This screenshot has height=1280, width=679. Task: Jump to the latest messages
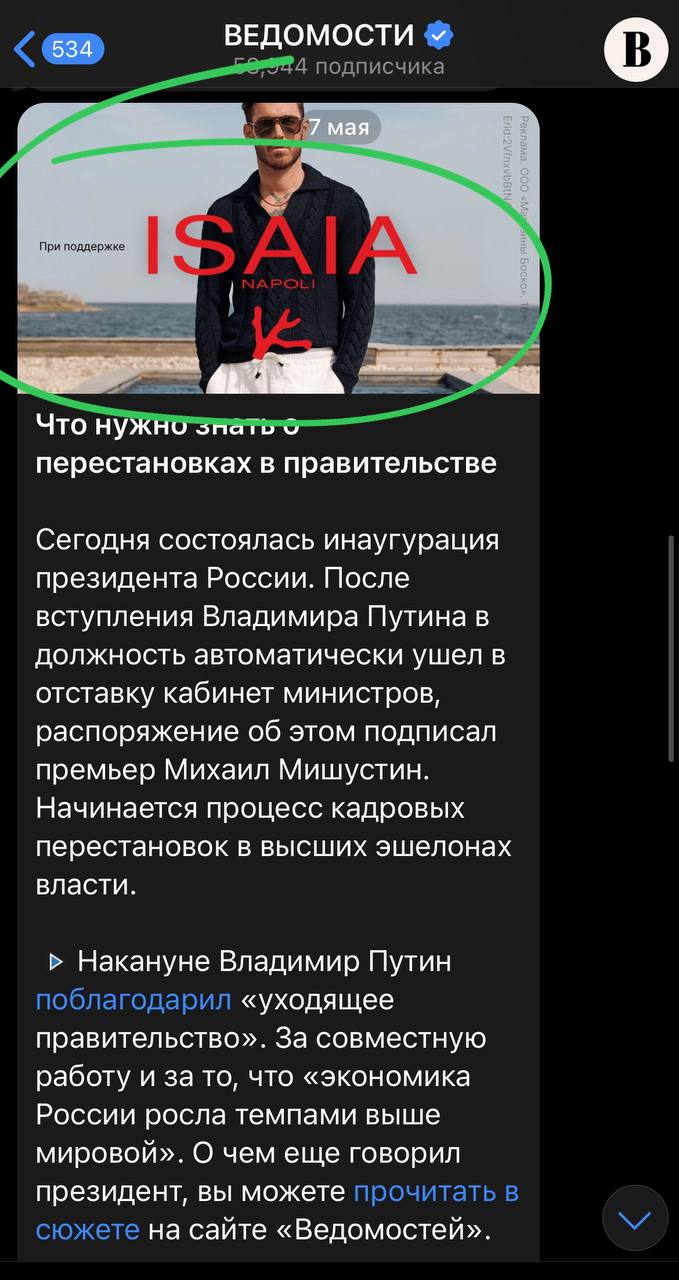pos(635,1218)
